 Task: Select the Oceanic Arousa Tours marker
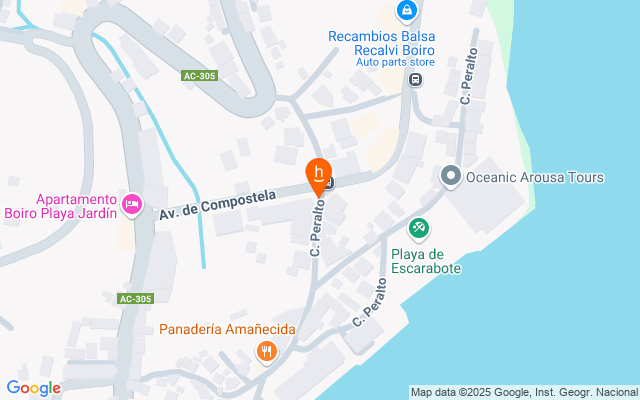pos(451,177)
